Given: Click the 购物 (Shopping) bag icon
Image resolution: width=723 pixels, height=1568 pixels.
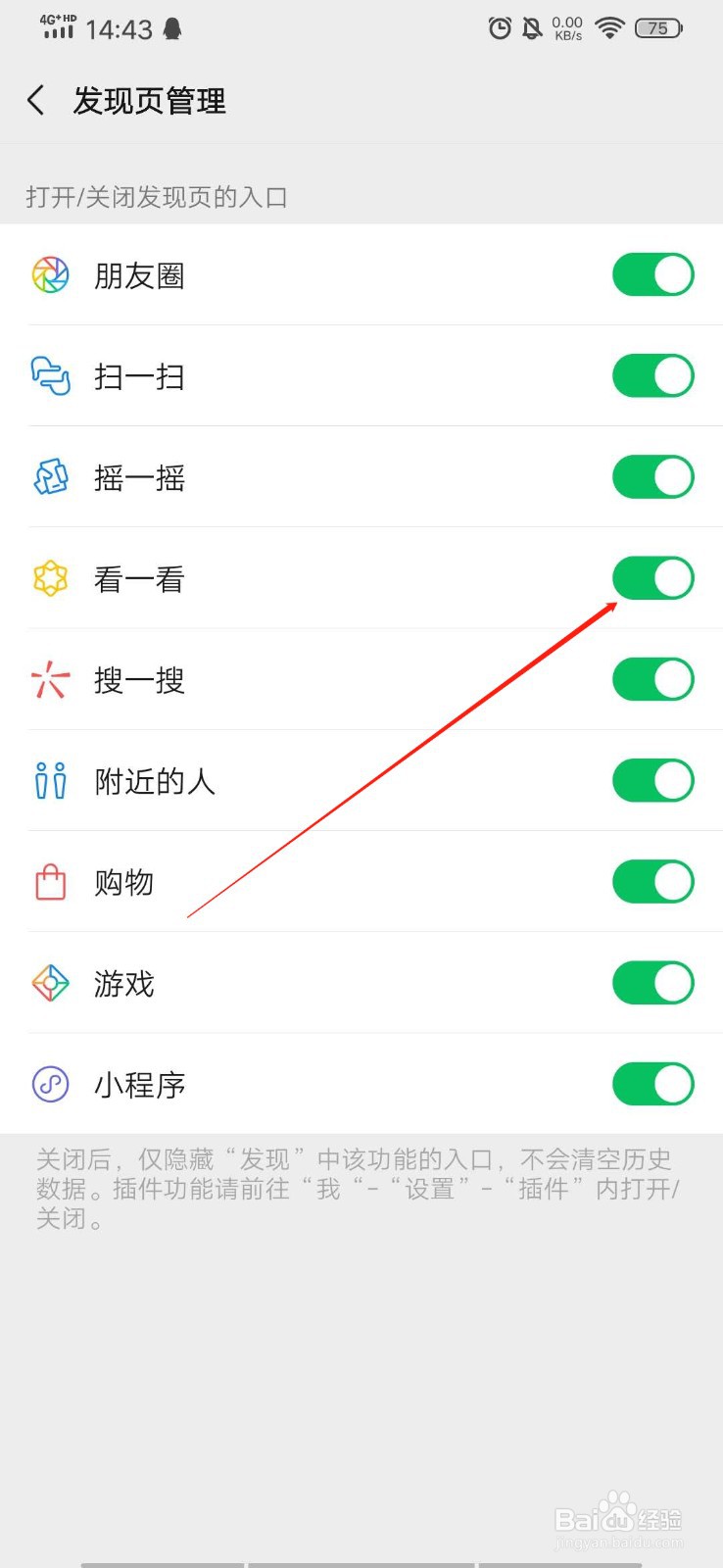Looking at the screenshot, I should [x=50, y=882].
